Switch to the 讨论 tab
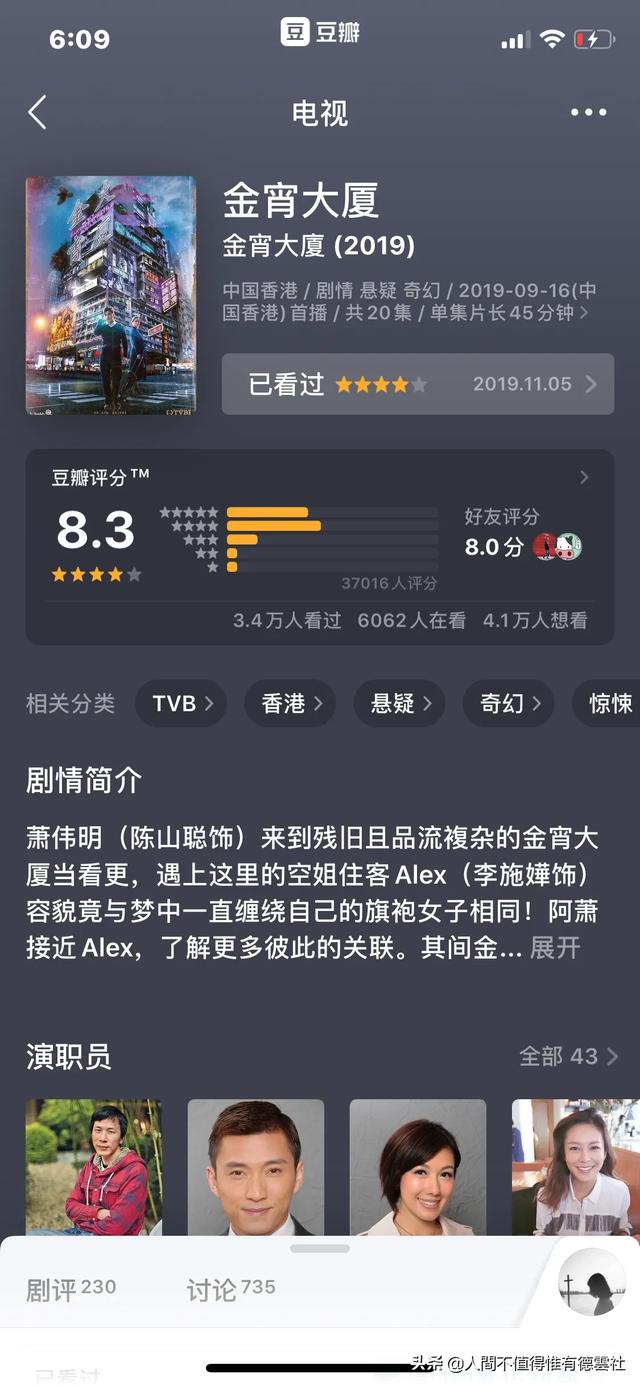Image resolution: width=640 pixels, height=1386 pixels. 230,1289
